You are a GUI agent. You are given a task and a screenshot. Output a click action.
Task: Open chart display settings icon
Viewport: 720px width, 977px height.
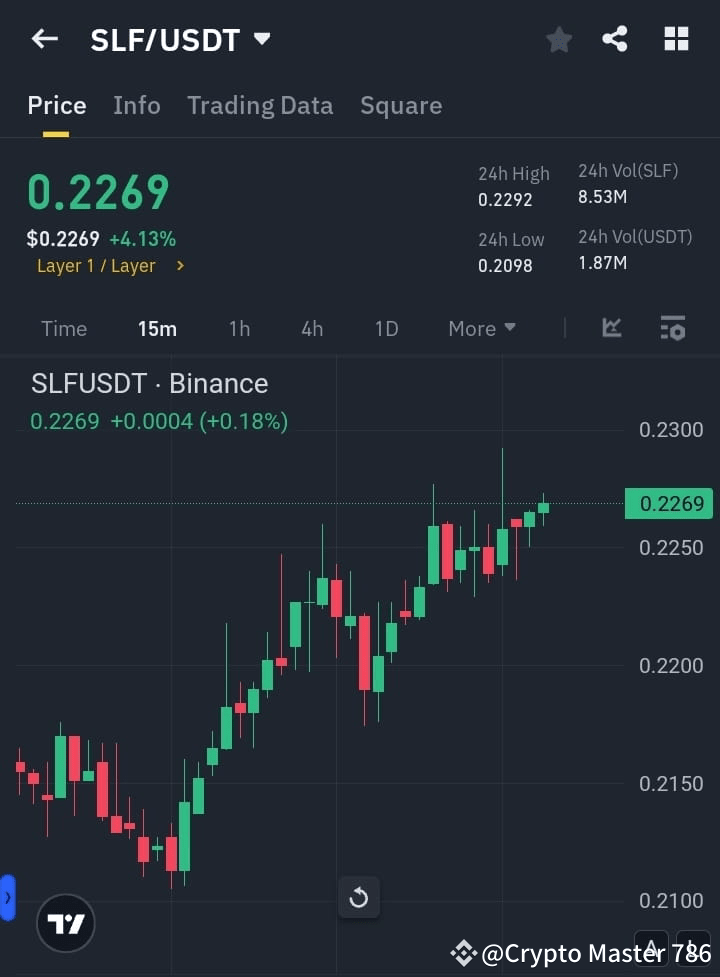(x=672, y=328)
